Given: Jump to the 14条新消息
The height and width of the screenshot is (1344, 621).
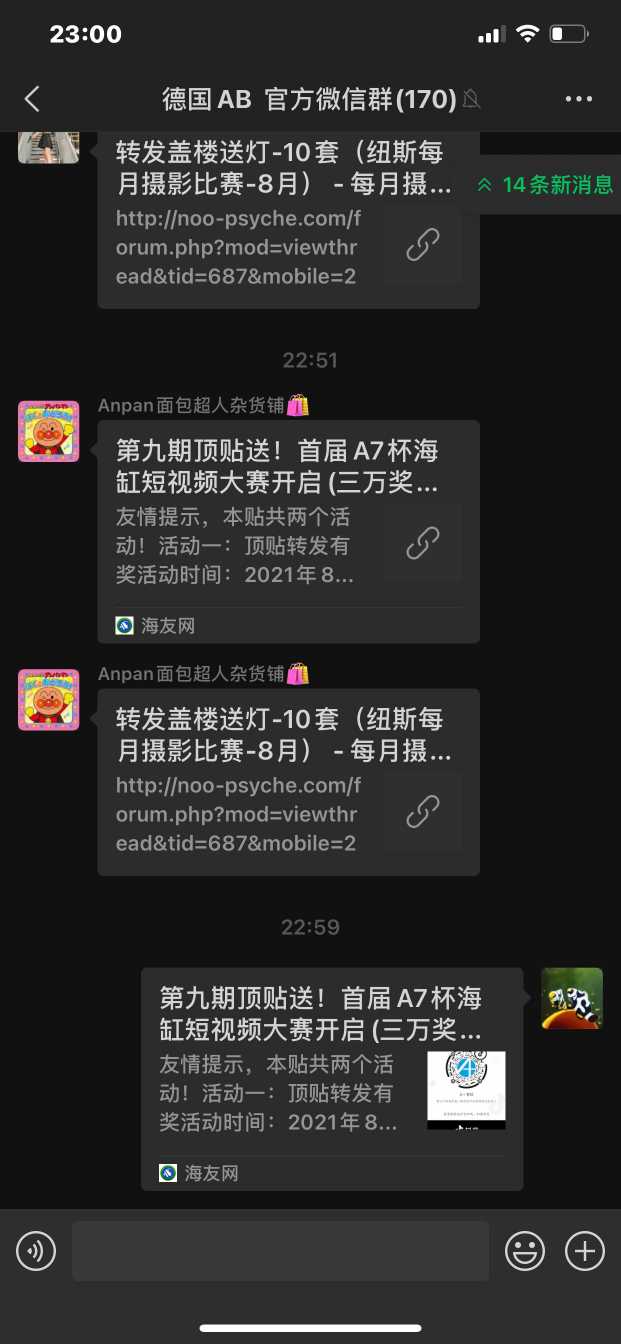Looking at the screenshot, I should [546, 185].
